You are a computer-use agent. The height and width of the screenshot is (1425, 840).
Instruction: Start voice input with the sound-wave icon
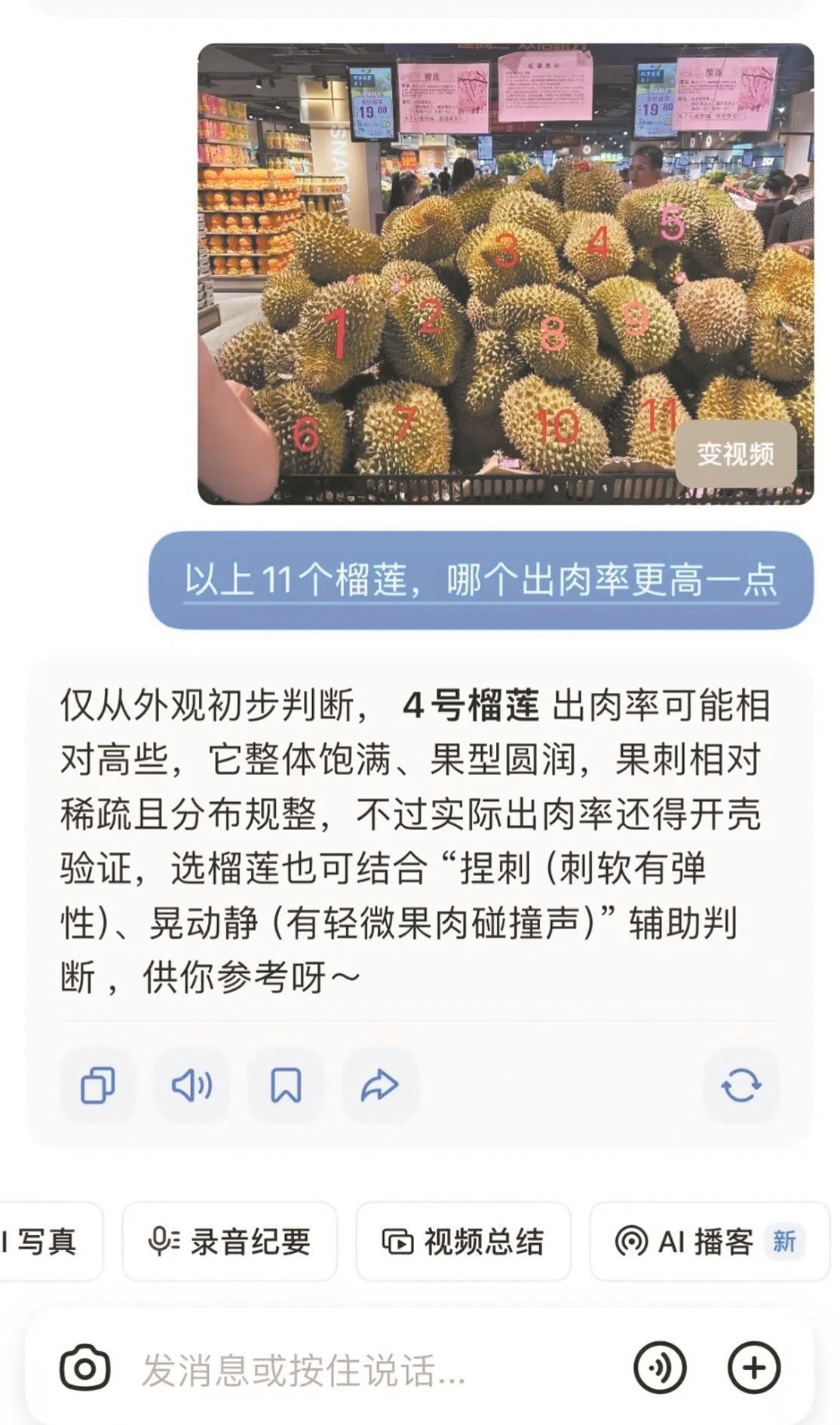coord(660,1368)
